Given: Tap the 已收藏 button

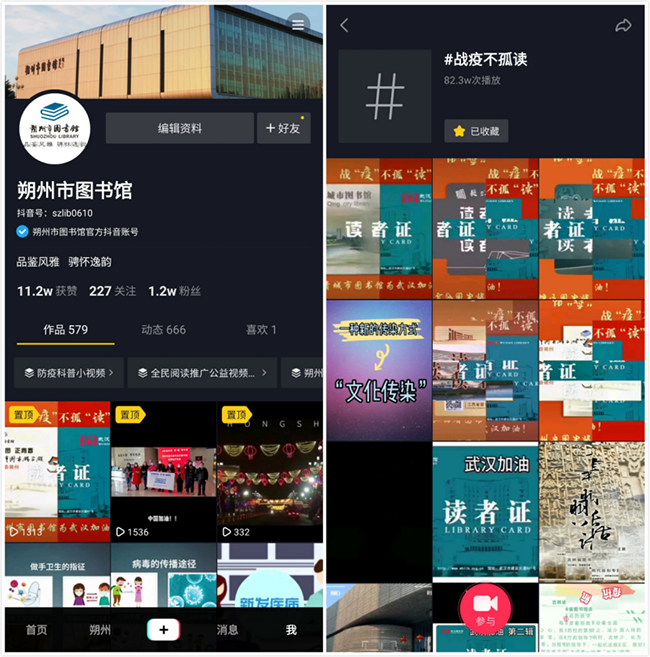Looking at the screenshot, I should [476, 131].
